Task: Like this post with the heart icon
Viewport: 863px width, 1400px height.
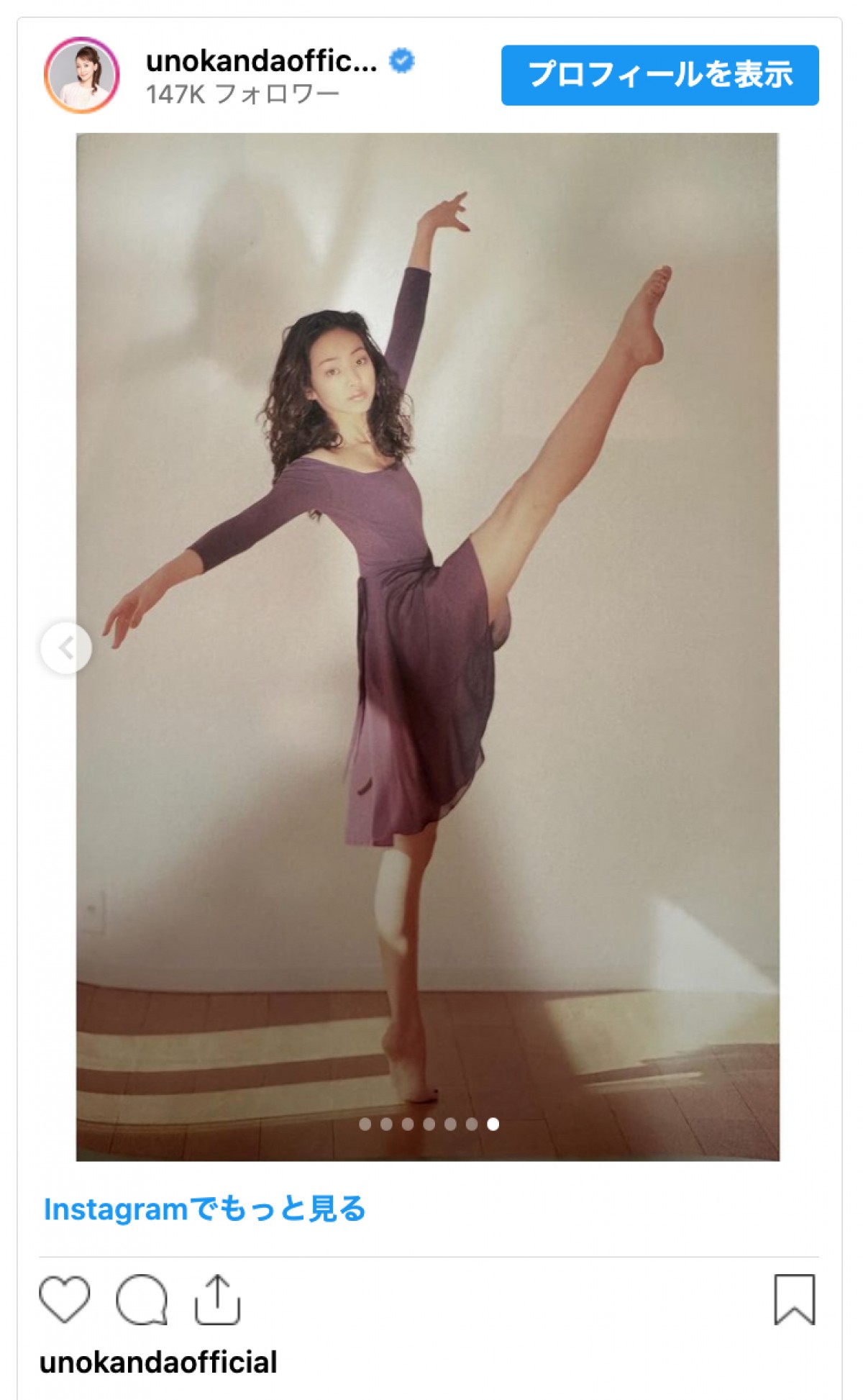Action: point(65,1299)
